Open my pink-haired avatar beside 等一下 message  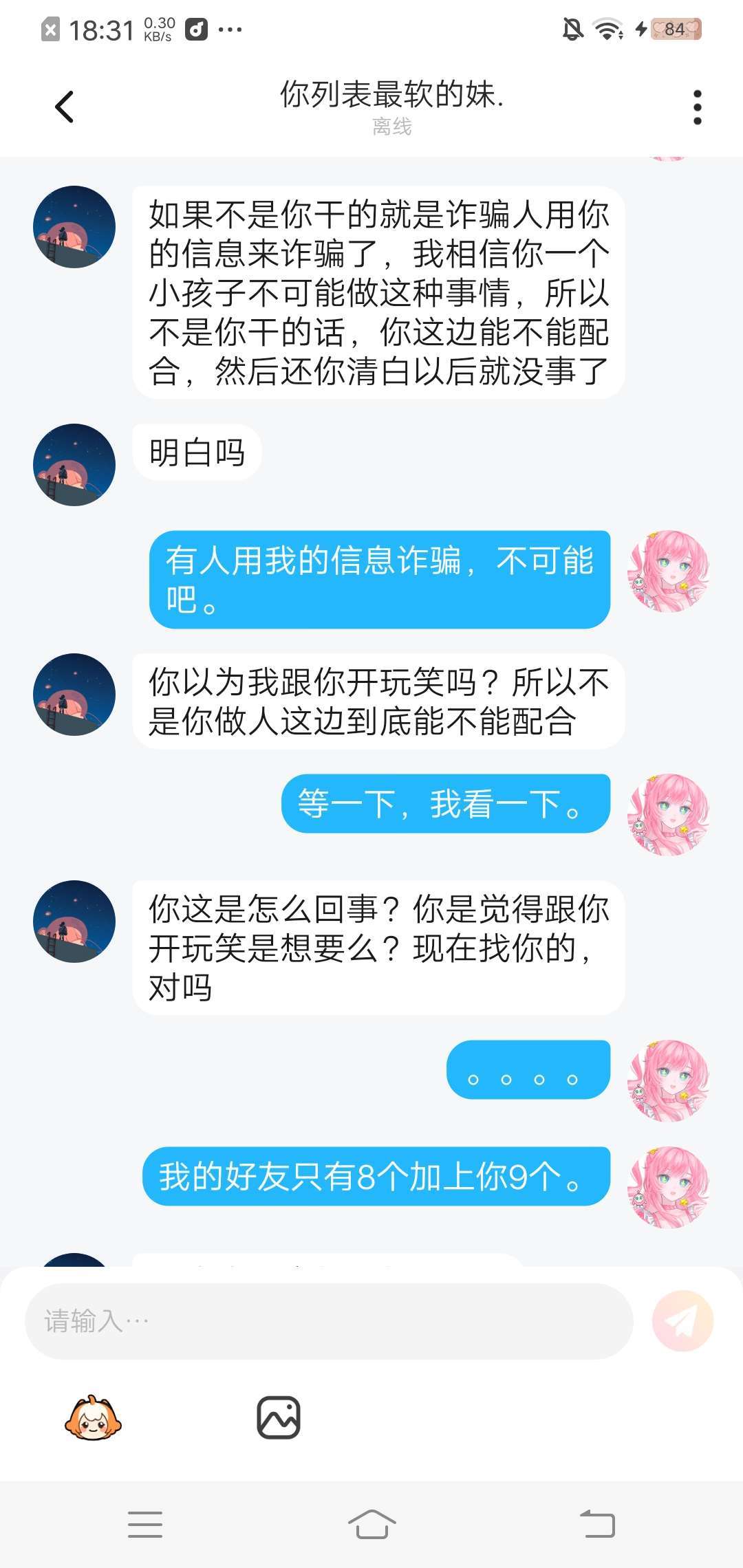(668, 815)
